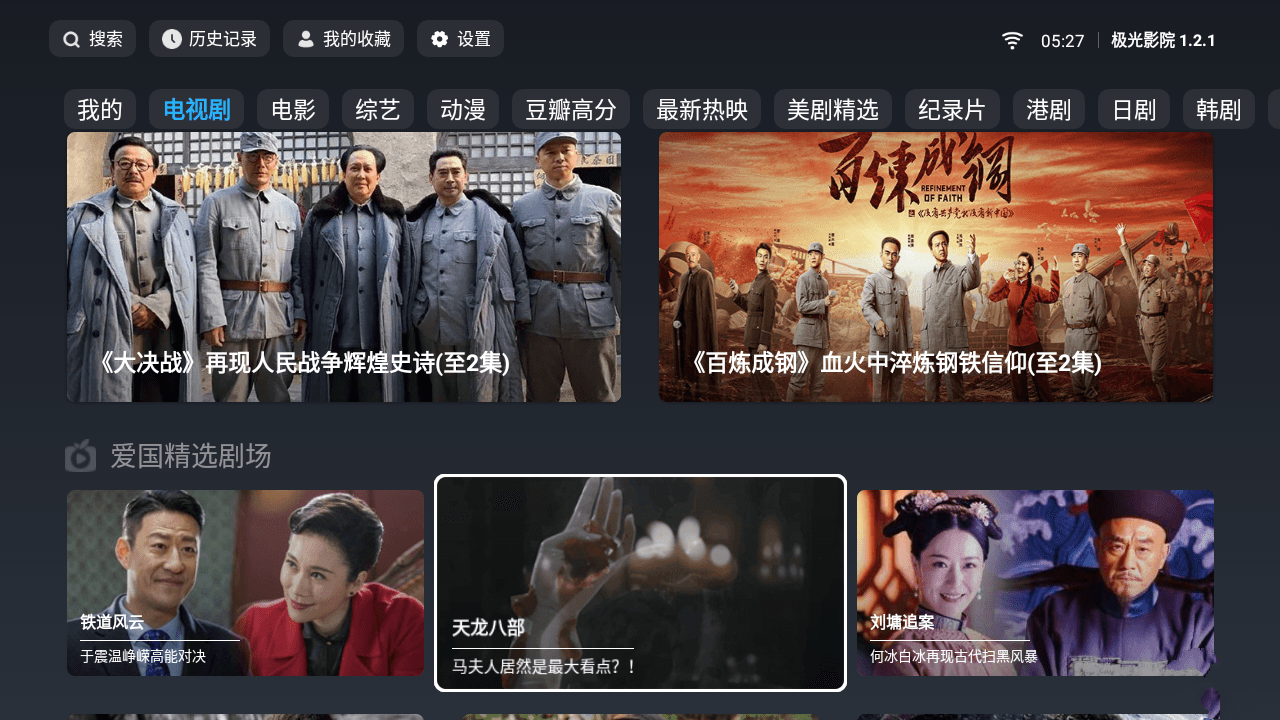The image size is (1280, 720).
Task: Open the 《百炼成钢》 banner
Action: point(936,267)
